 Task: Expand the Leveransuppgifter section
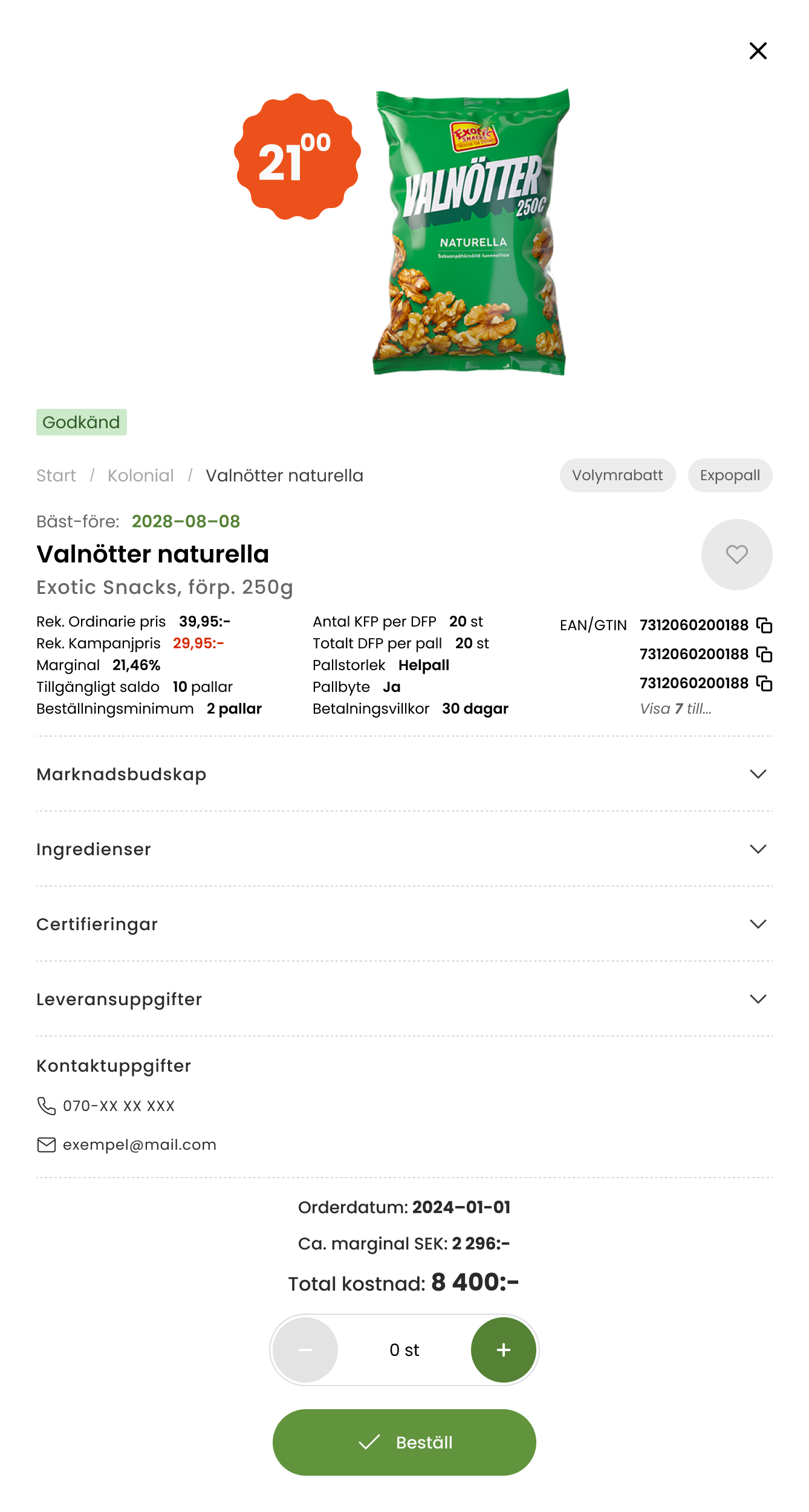pyautogui.click(x=404, y=999)
